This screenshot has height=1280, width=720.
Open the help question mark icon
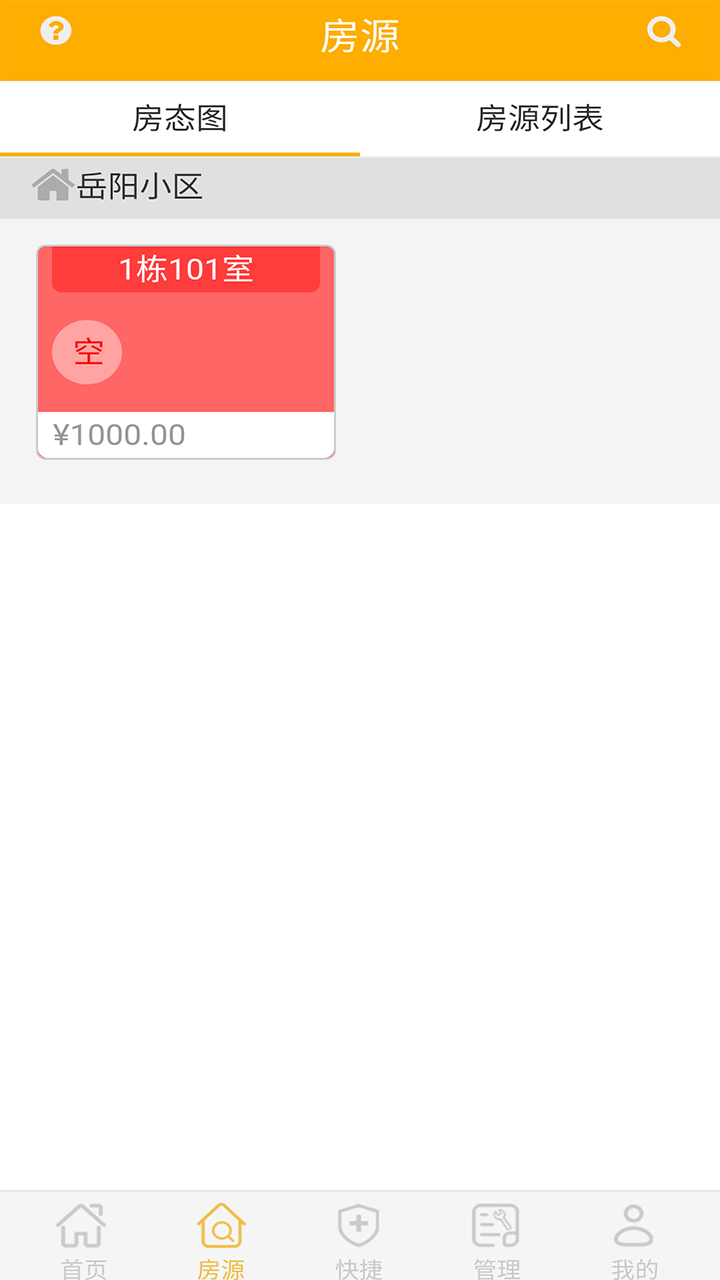point(56,31)
